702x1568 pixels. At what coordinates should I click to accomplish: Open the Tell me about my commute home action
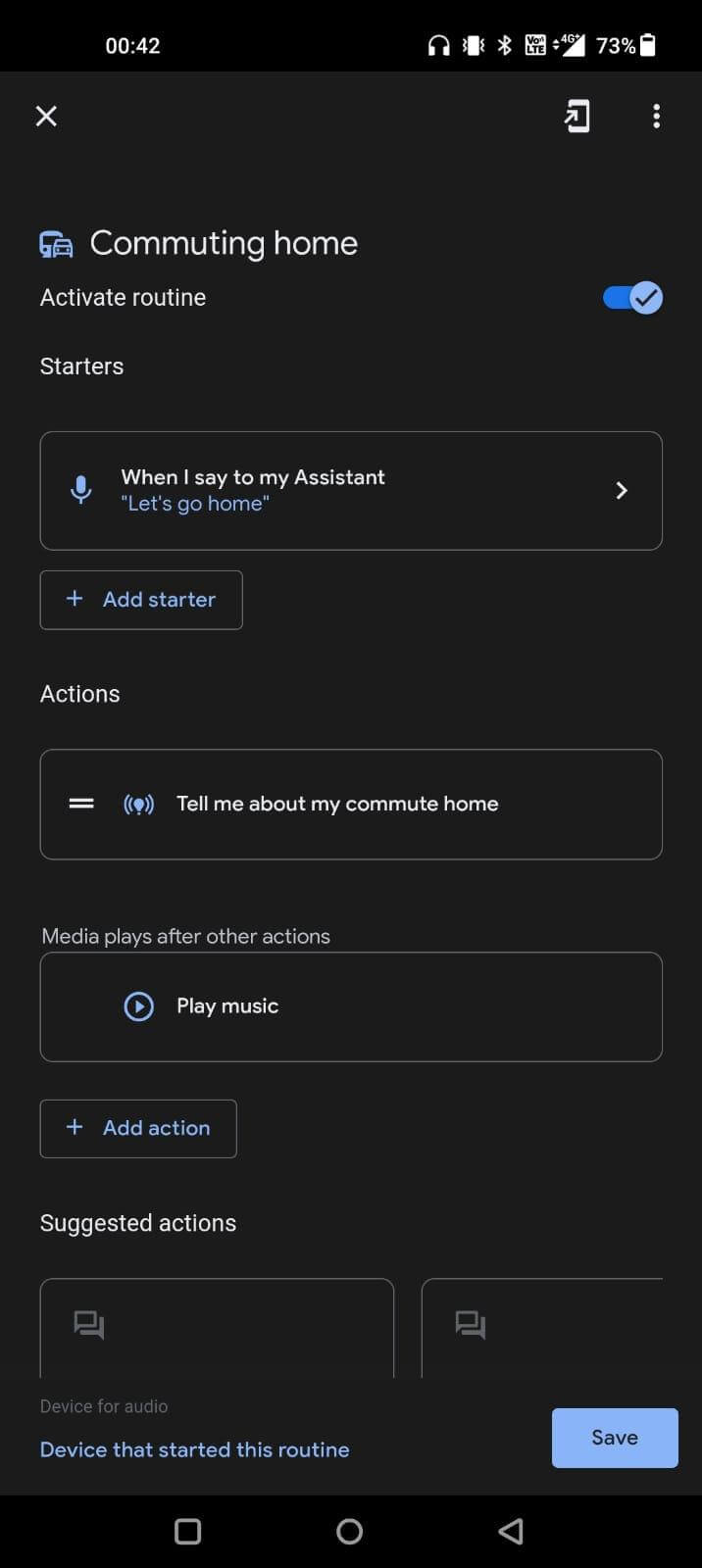(x=351, y=805)
